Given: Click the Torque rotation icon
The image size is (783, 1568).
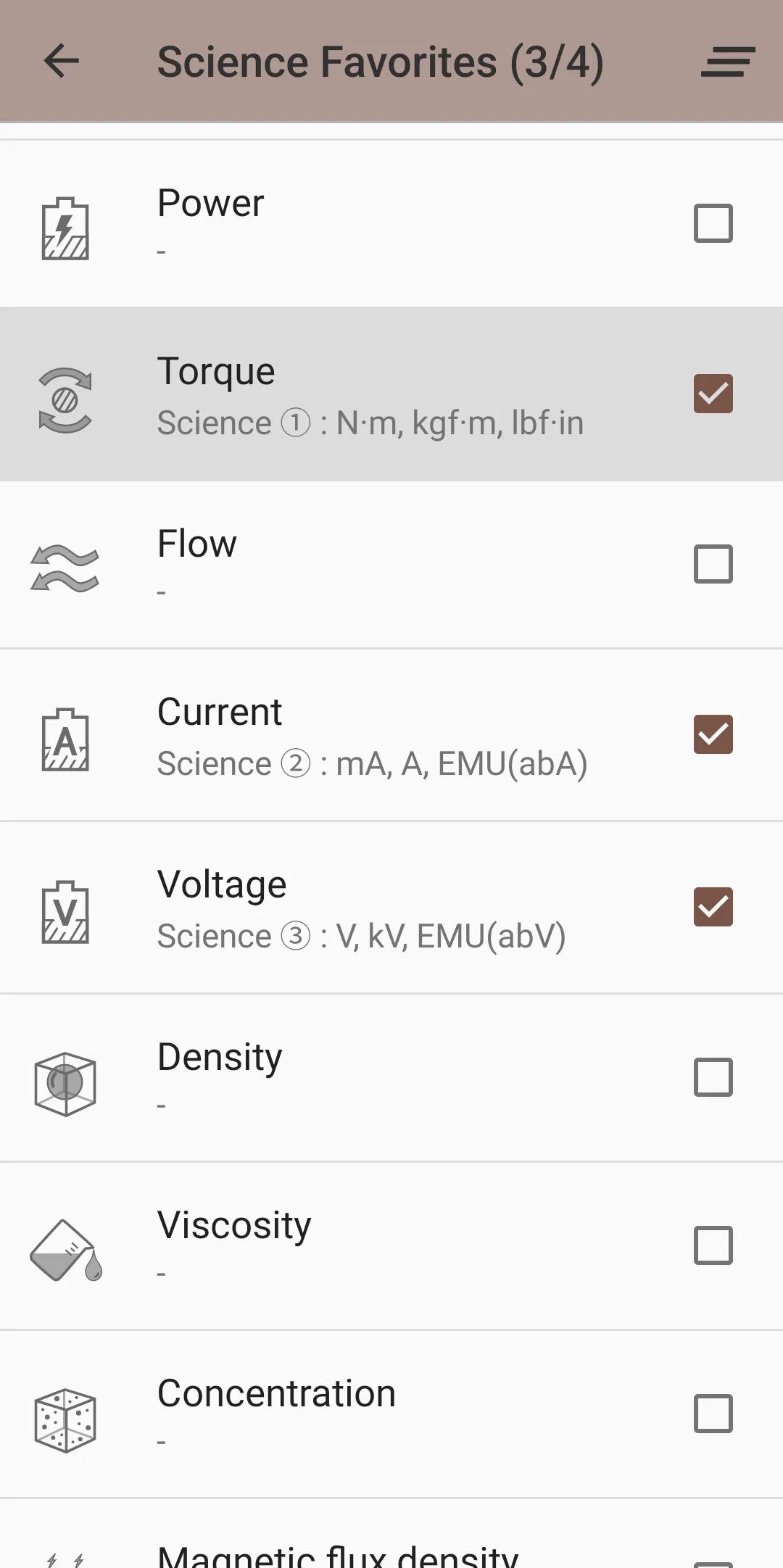Looking at the screenshot, I should pyautogui.click(x=66, y=395).
